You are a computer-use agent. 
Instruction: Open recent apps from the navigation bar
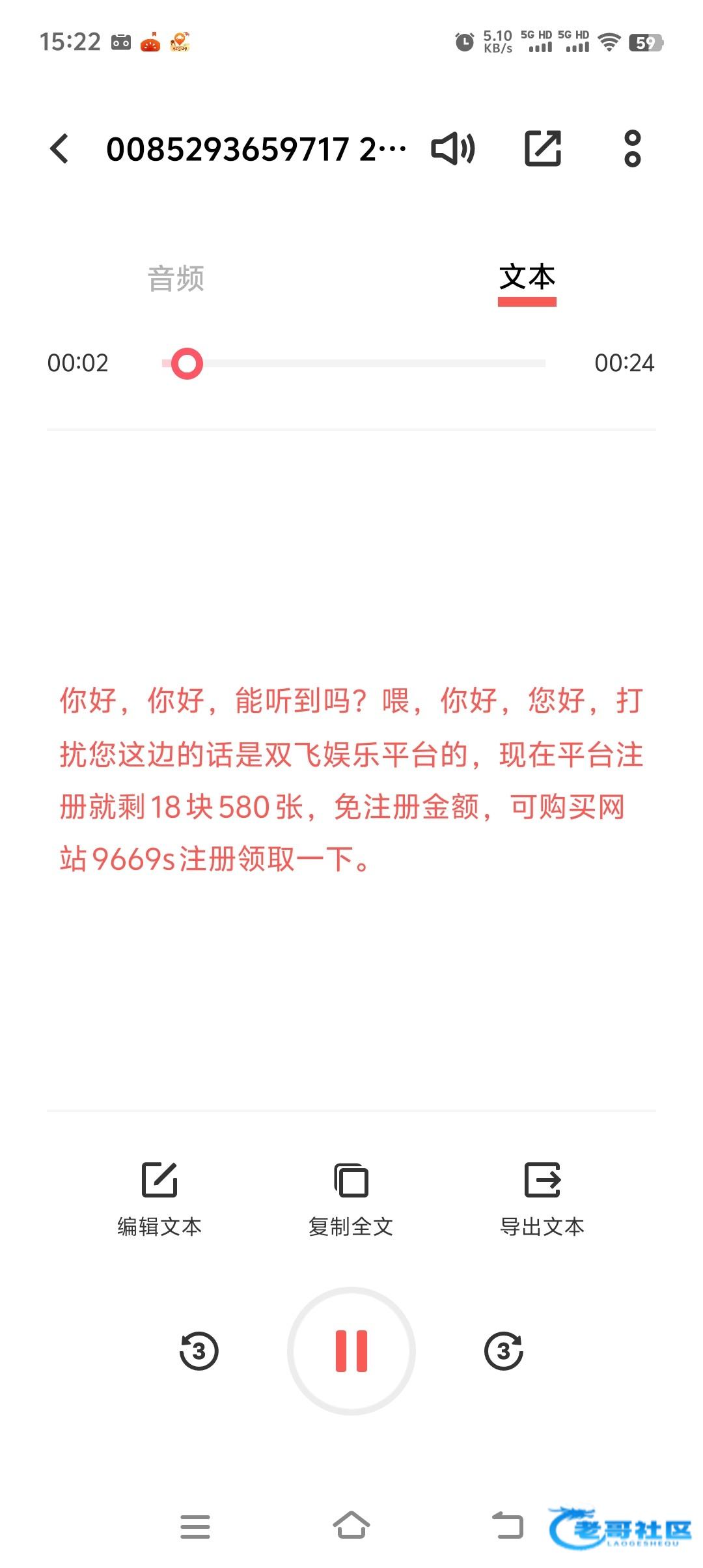tap(195, 1526)
